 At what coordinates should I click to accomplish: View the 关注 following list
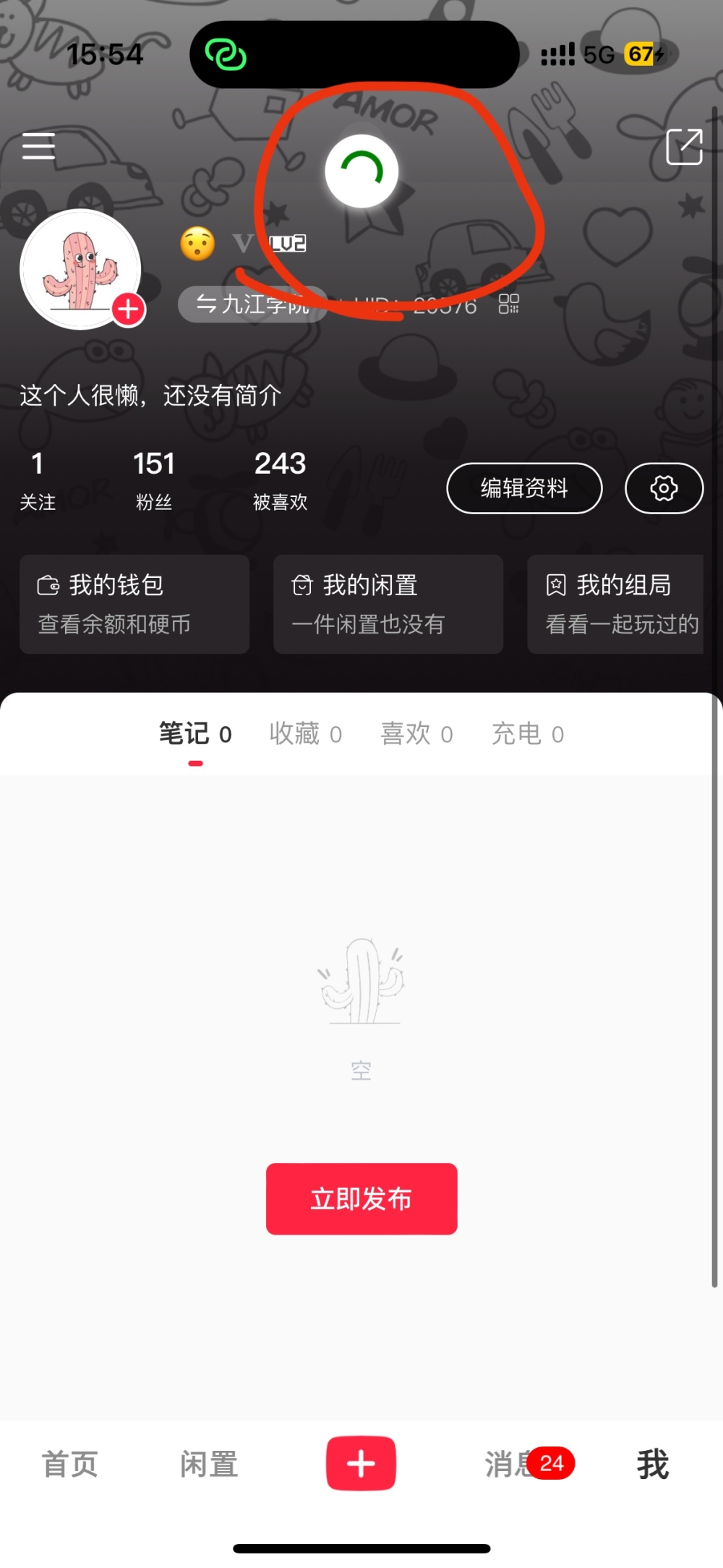coord(38,480)
